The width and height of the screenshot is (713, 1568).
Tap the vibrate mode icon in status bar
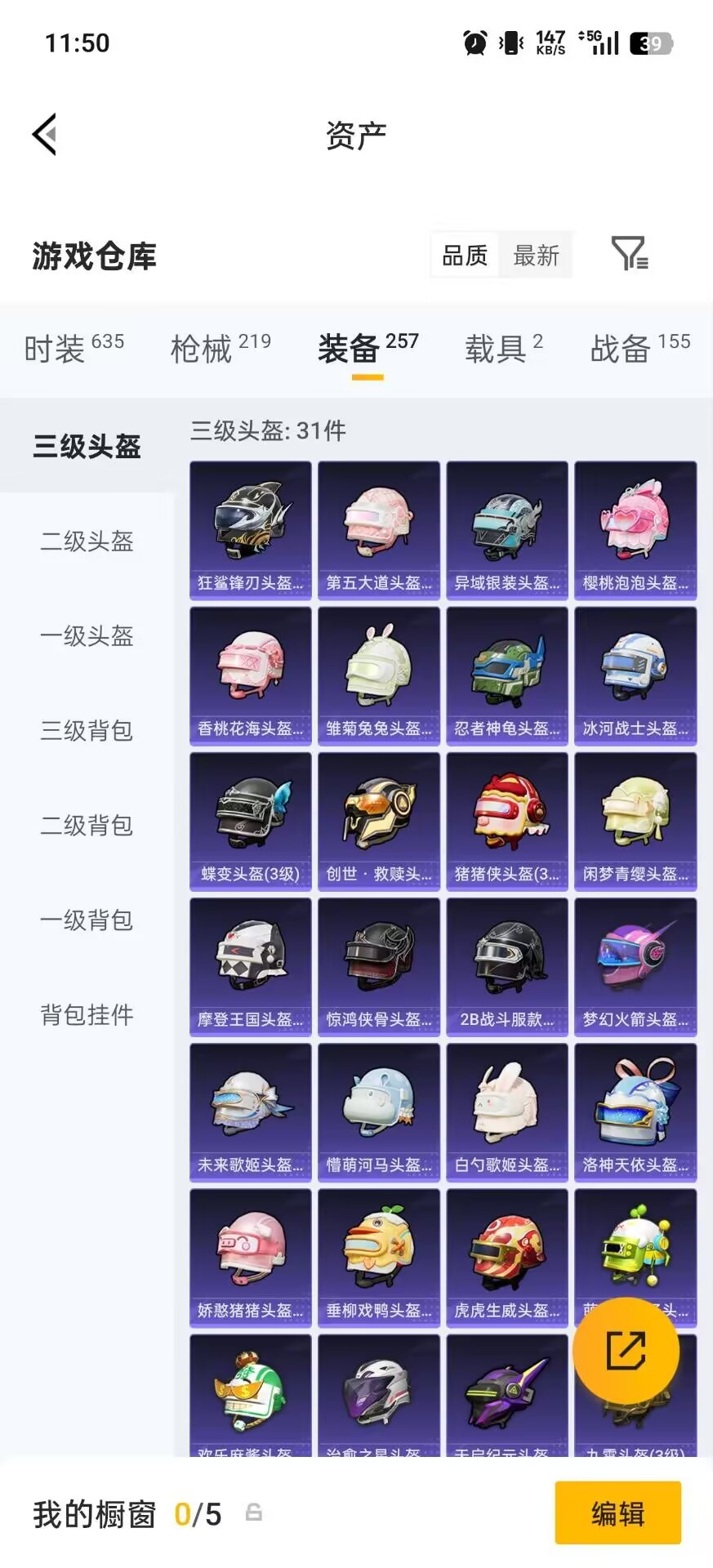[x=510, y=42]
